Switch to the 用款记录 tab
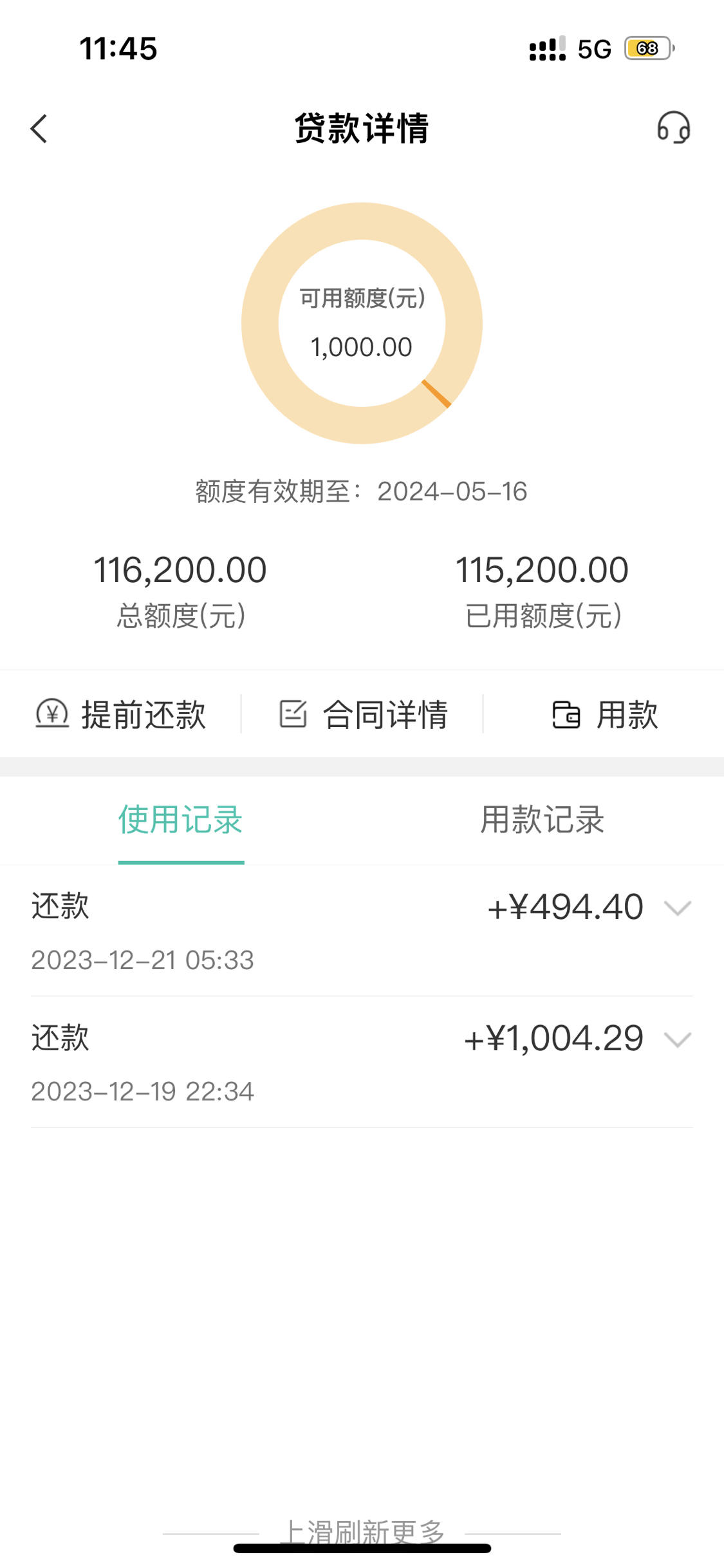724x1568 pixels. pyautogui.click(x=543, y=820)
